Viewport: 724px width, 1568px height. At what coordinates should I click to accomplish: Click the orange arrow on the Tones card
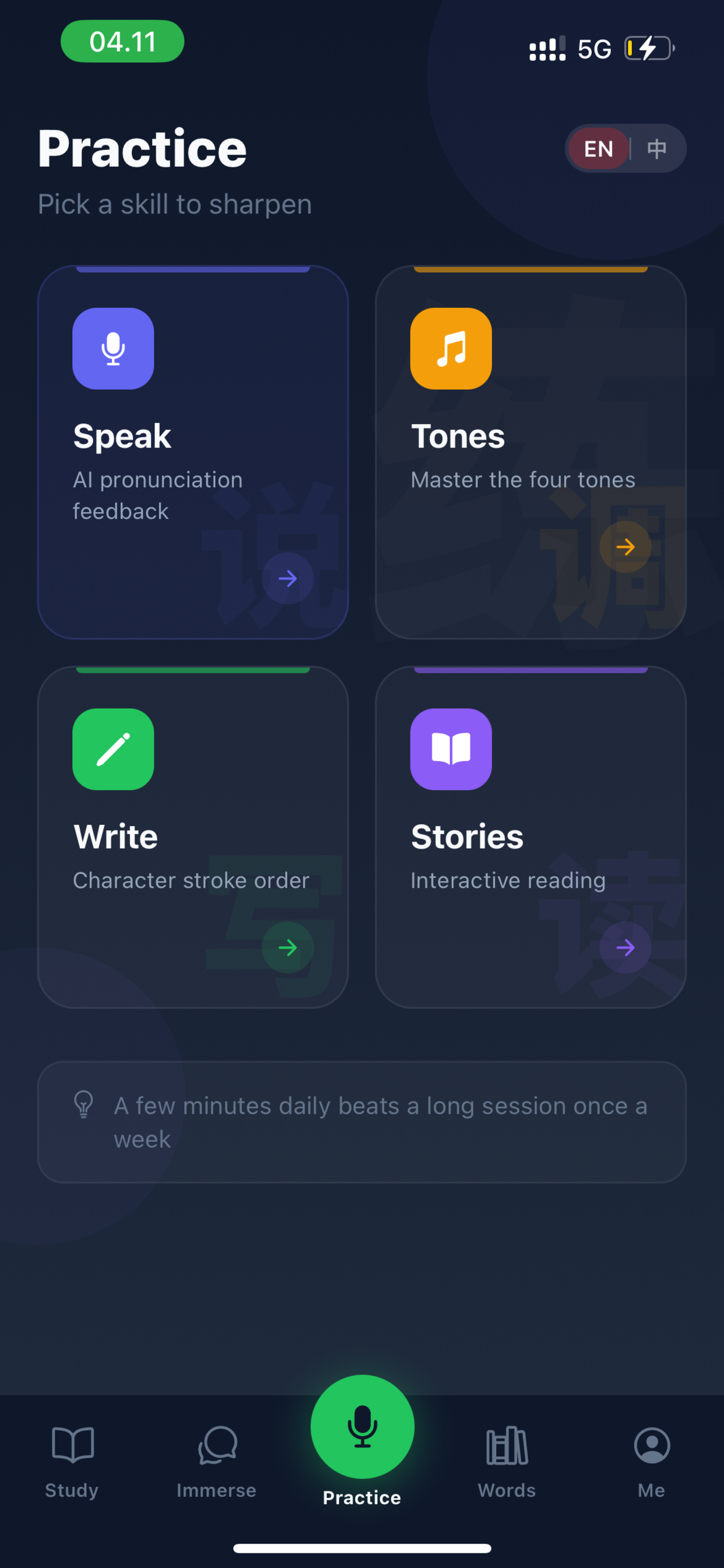(627, 547)
